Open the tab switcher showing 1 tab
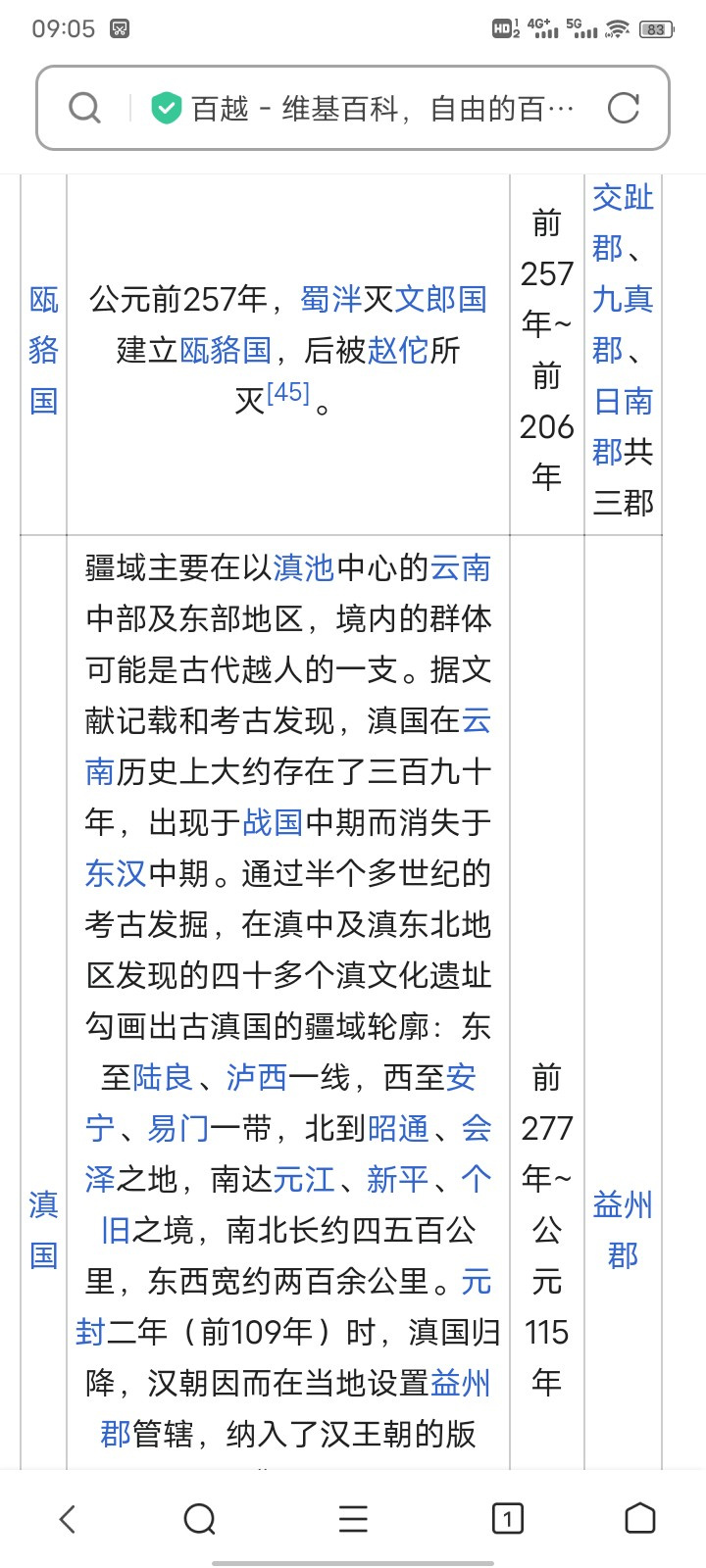This screenshot has width=706, height=1568. 507,1519
